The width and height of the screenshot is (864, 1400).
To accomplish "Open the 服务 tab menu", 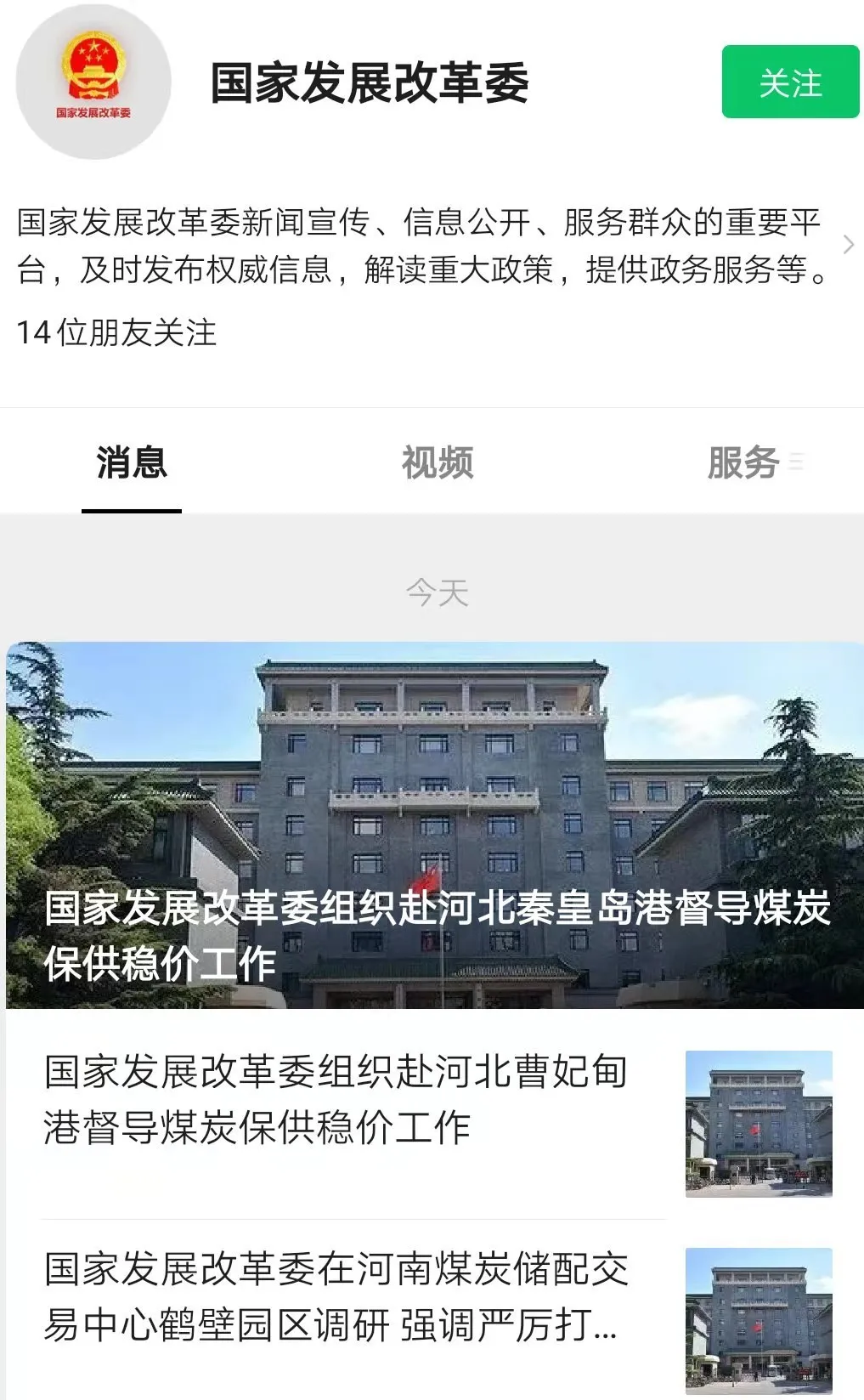I will [x=752, y=463].
